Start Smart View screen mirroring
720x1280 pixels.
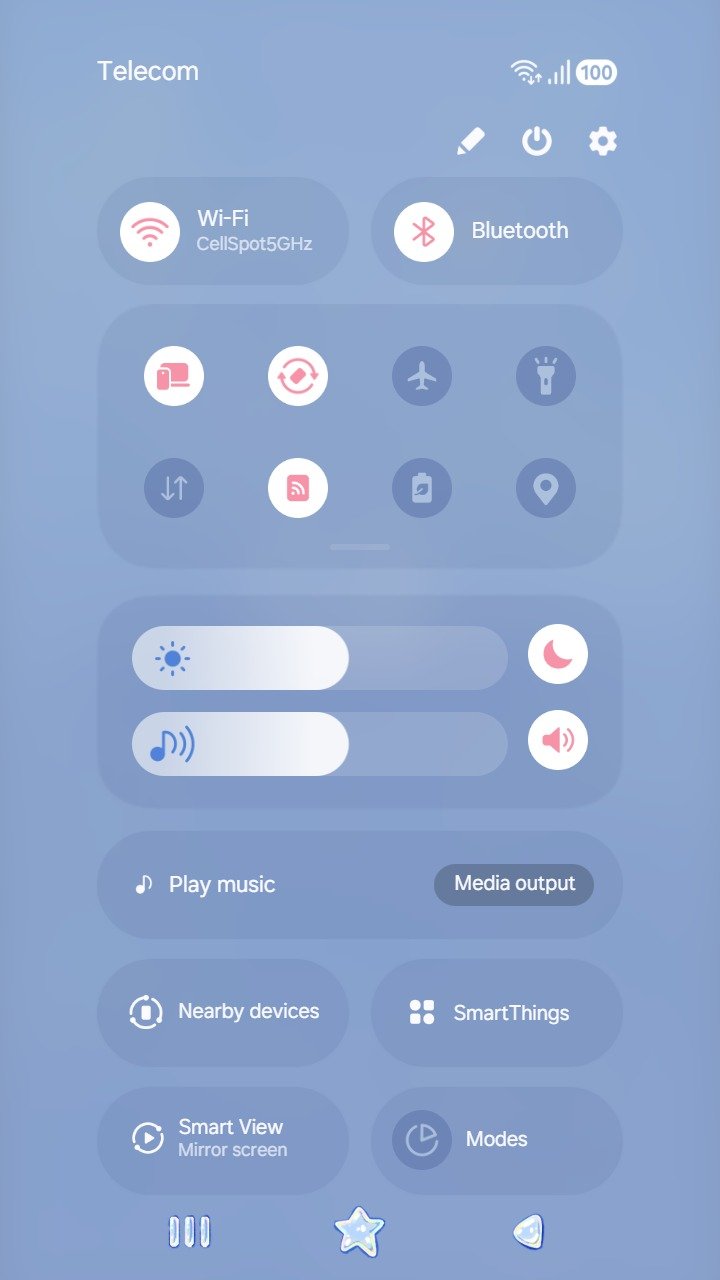223,1139
